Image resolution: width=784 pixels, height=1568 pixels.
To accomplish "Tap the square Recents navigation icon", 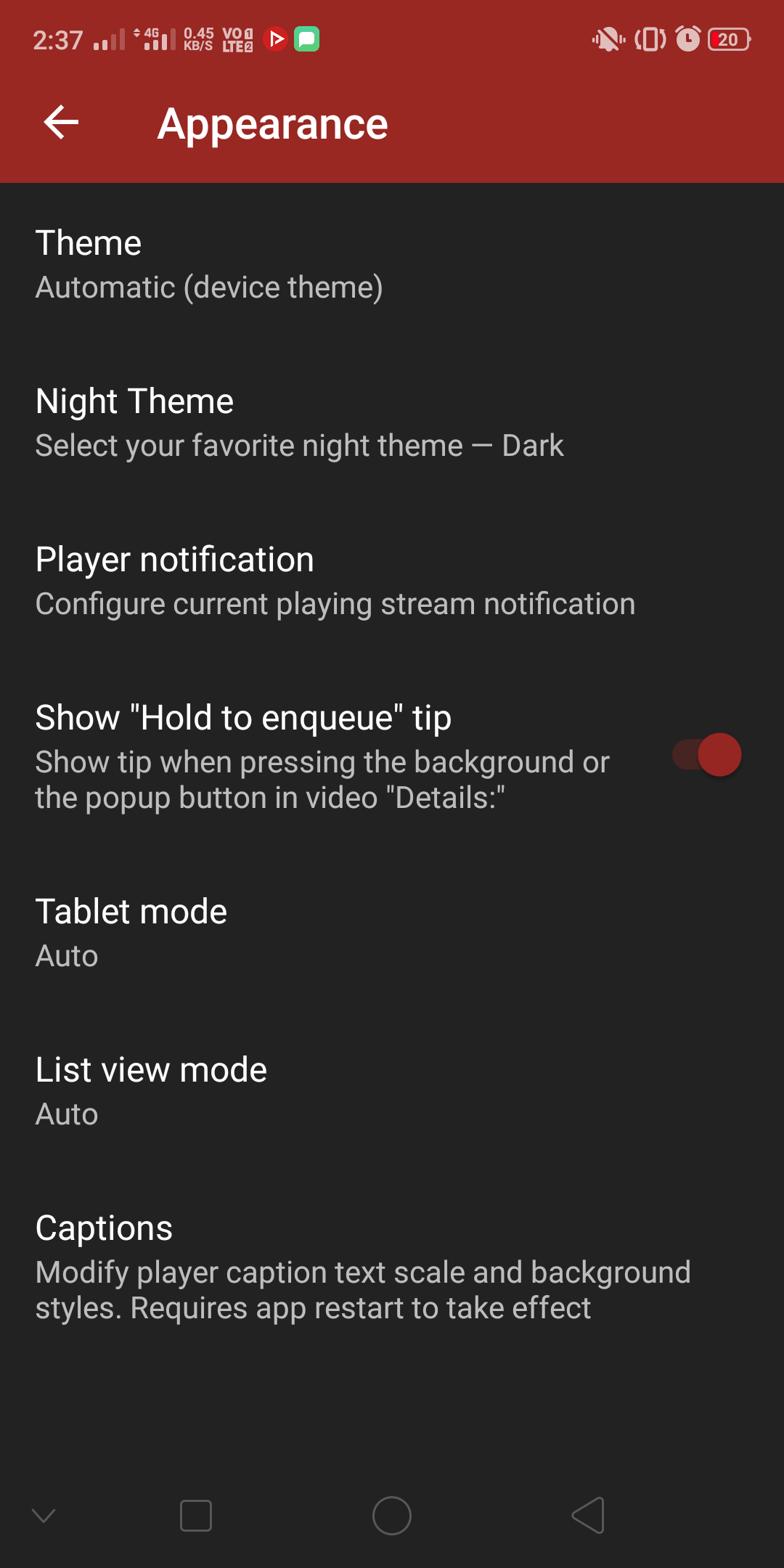I will (196, 1515).
